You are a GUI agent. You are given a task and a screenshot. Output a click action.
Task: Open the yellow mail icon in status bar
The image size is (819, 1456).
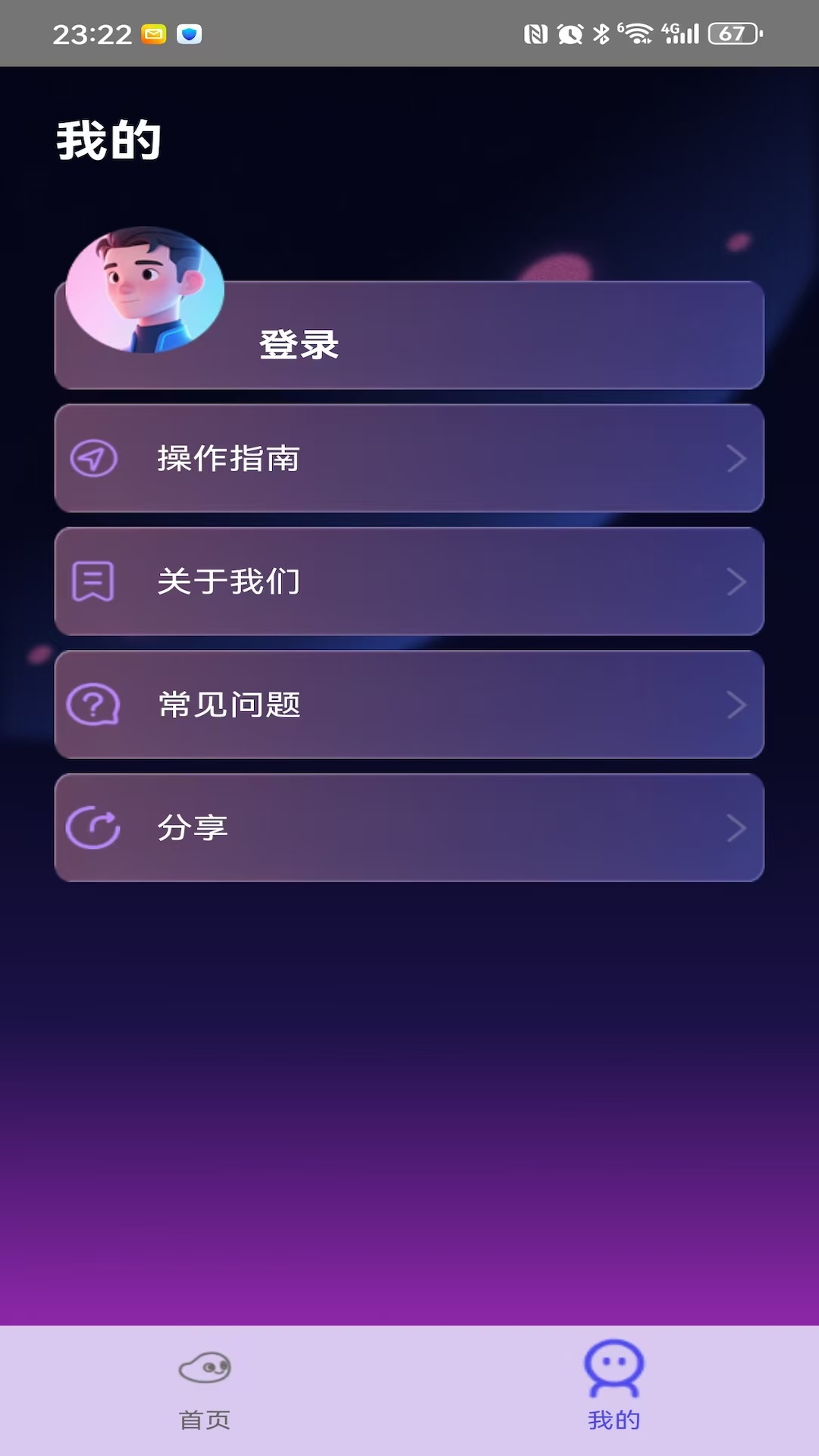tap(152, 33)
